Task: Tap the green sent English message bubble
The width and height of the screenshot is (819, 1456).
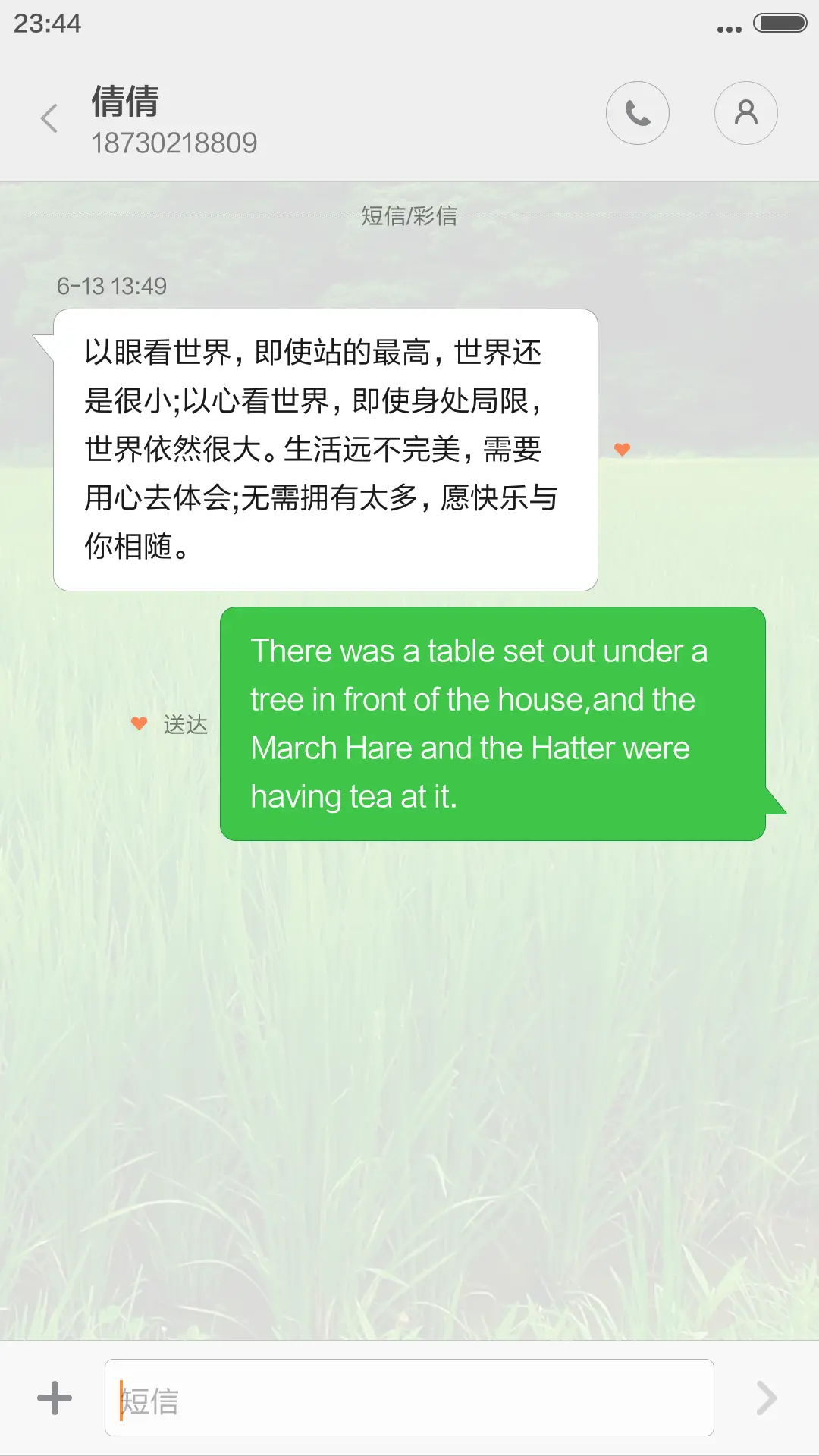Action: tap(491, 722)
